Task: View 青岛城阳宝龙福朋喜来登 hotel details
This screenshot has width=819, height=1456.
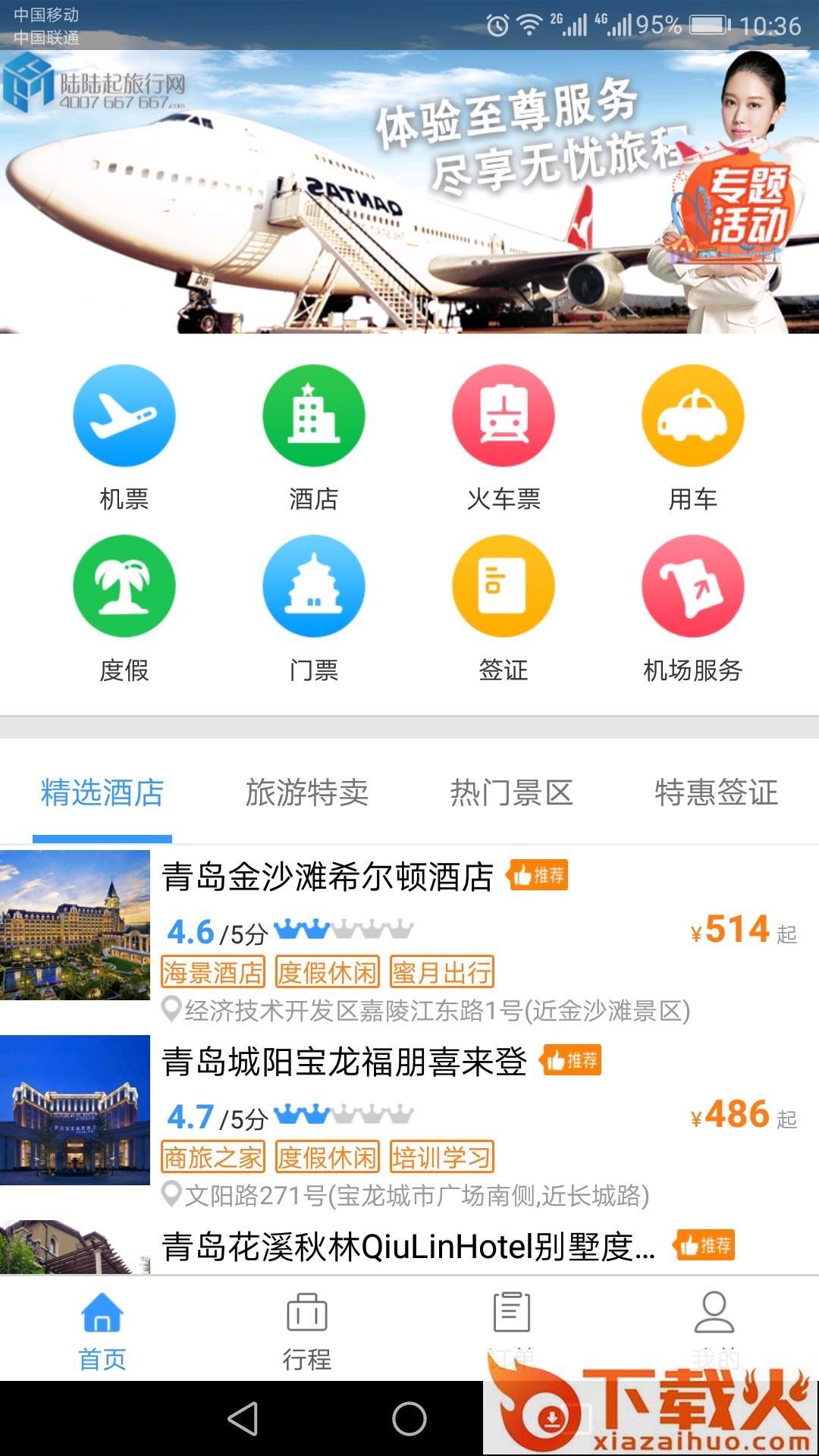Action: [x=344, y=1062]
